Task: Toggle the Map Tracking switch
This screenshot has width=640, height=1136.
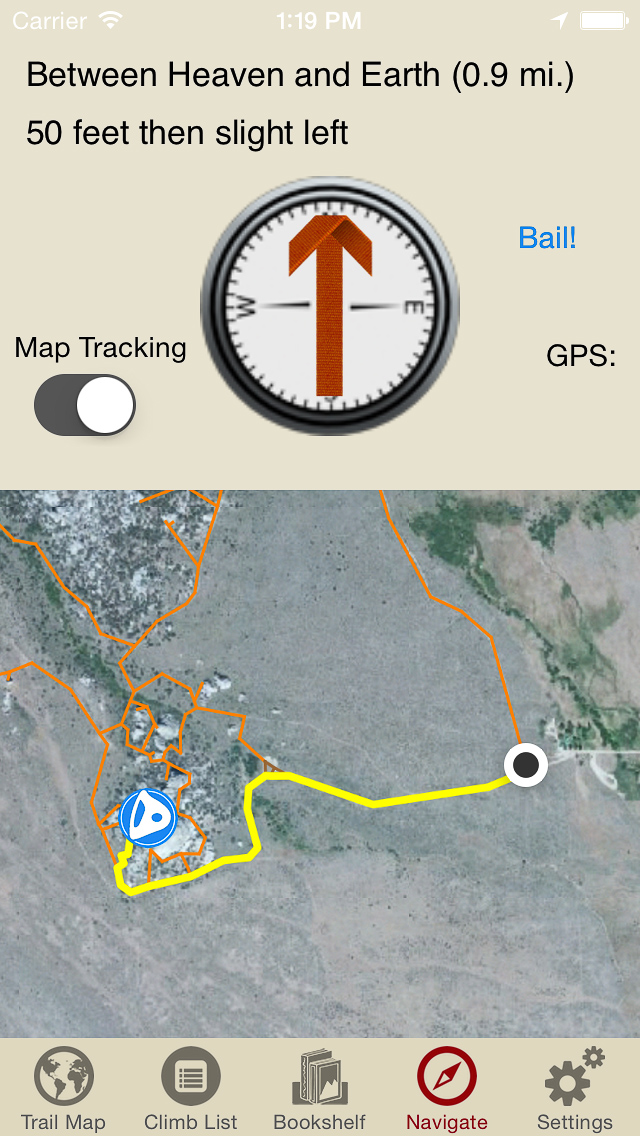Action: pyautogui.click(x=85, y=405)
